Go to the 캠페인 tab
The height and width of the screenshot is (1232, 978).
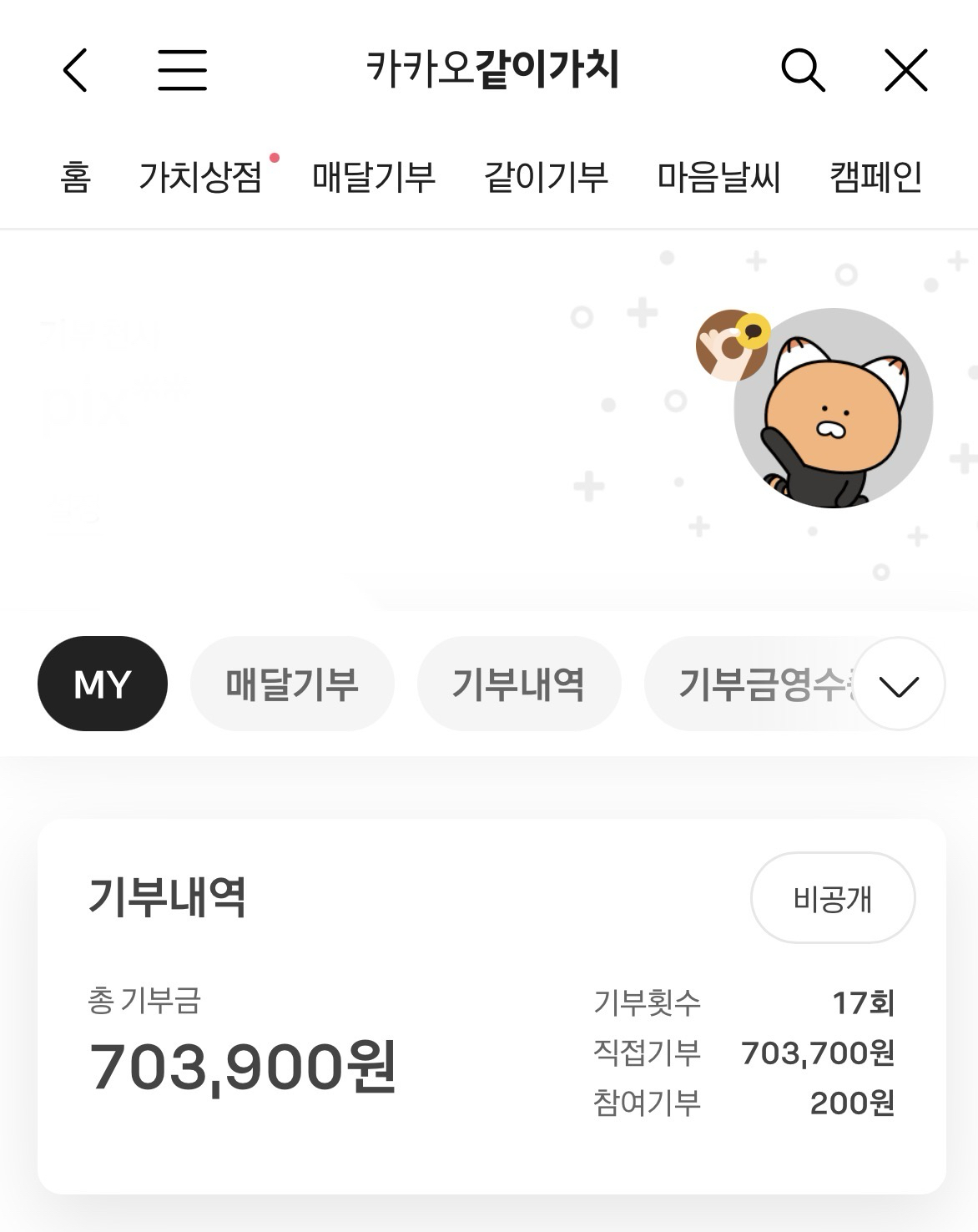pos(875,177)
